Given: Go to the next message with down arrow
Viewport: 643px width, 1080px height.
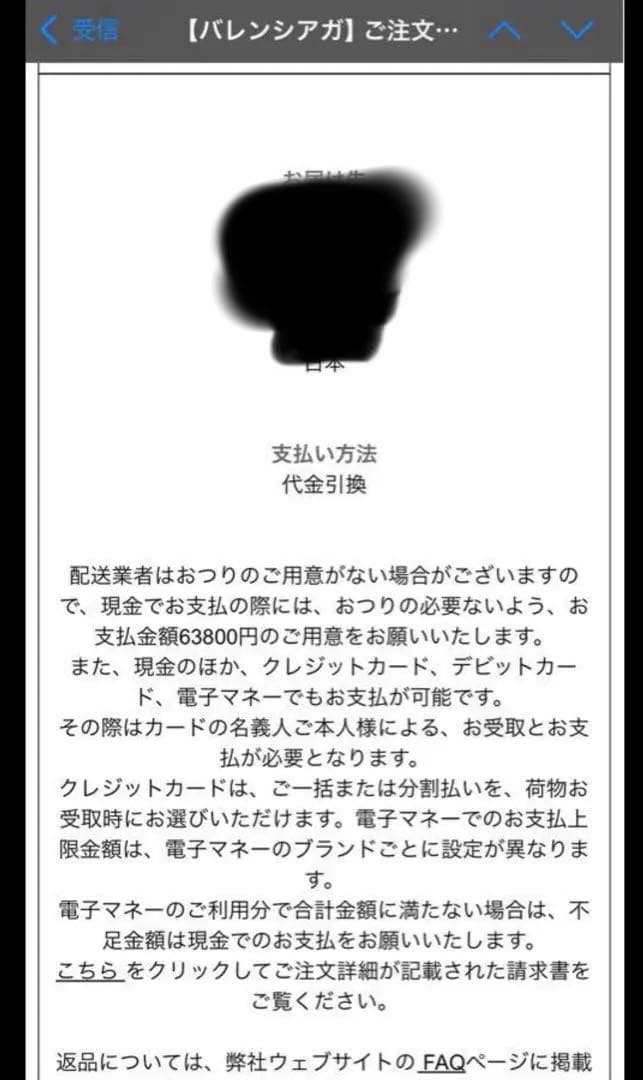Looking at the screenshot, I should coord(577,30).
